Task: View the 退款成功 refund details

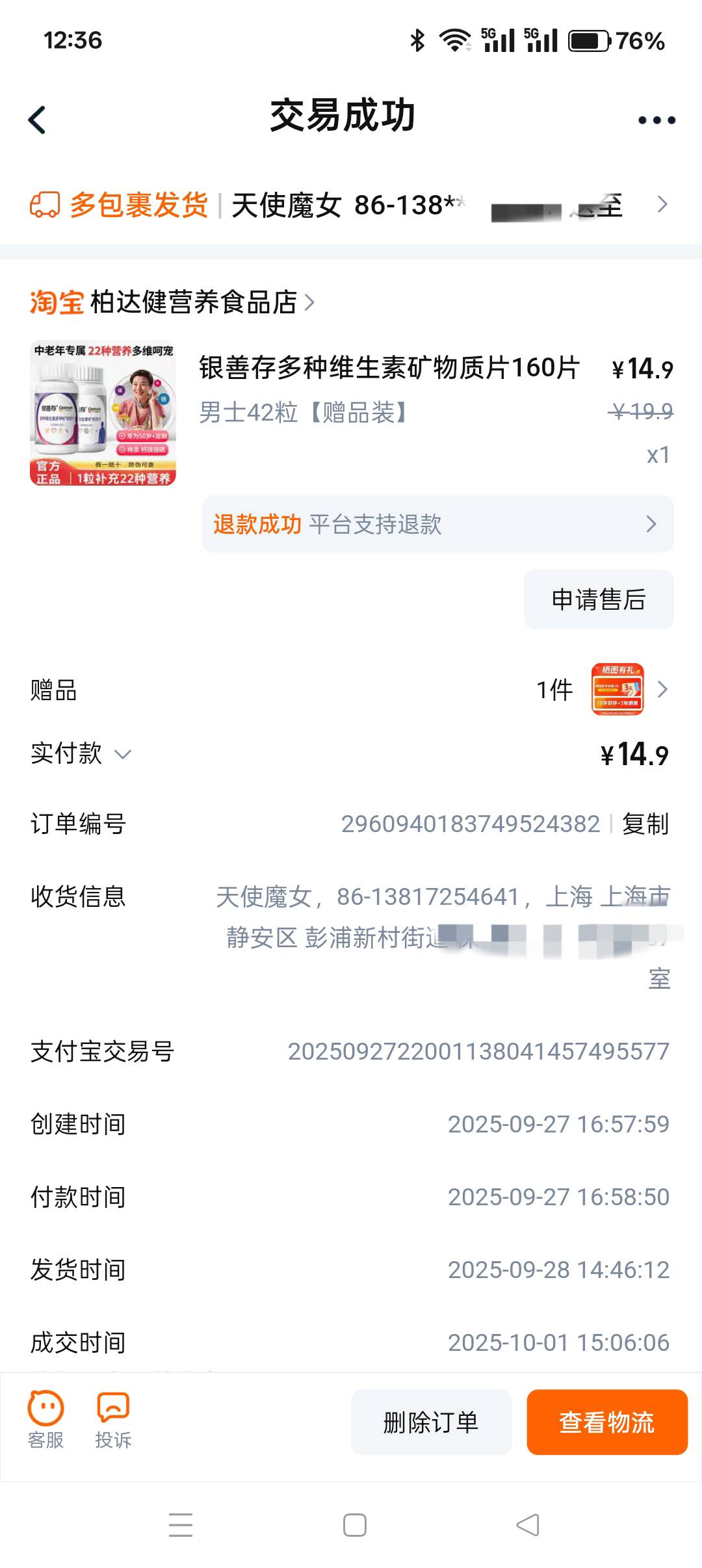Action: [437, 524]
